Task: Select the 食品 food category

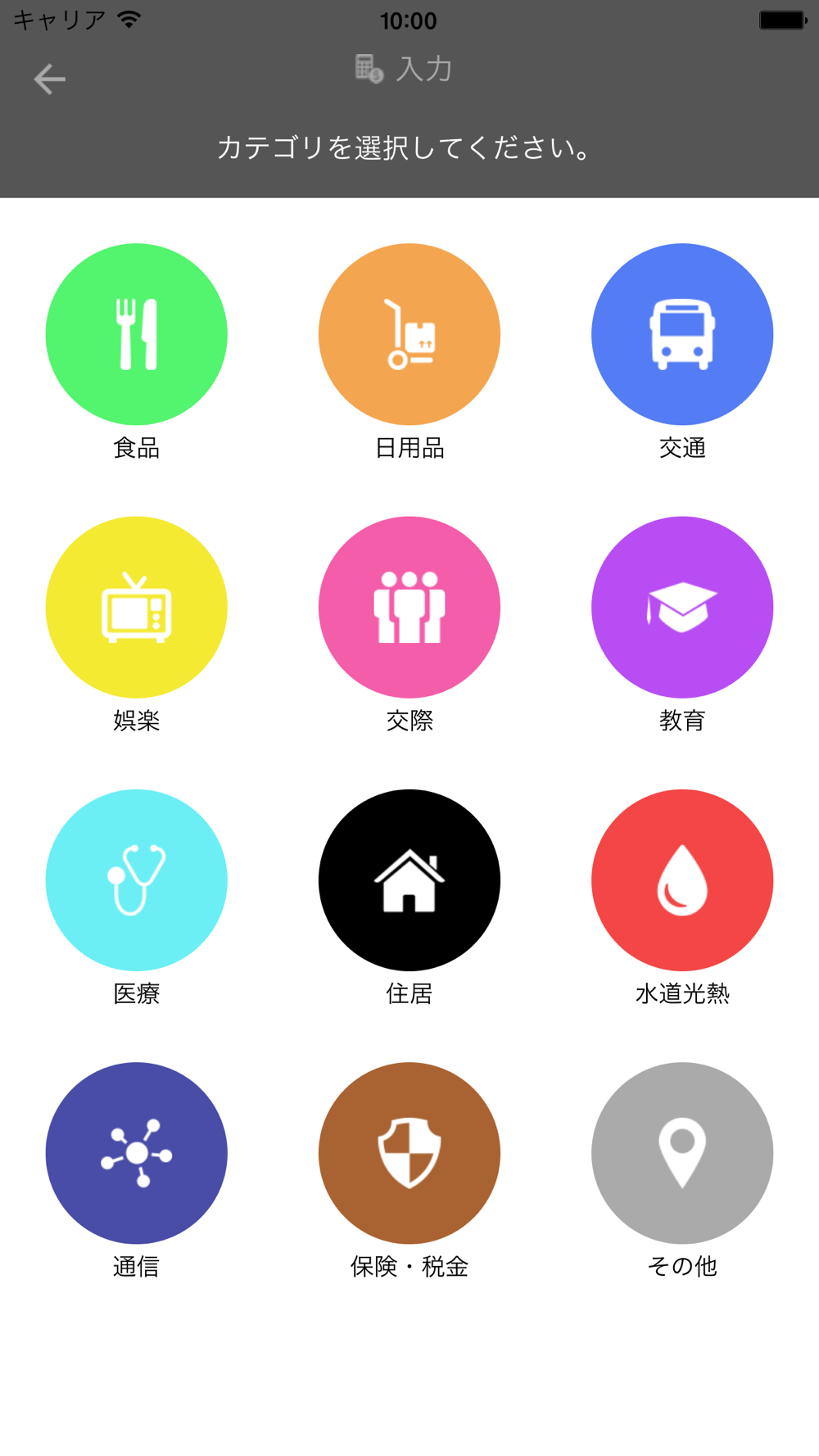Action: (x=137, y=334)
